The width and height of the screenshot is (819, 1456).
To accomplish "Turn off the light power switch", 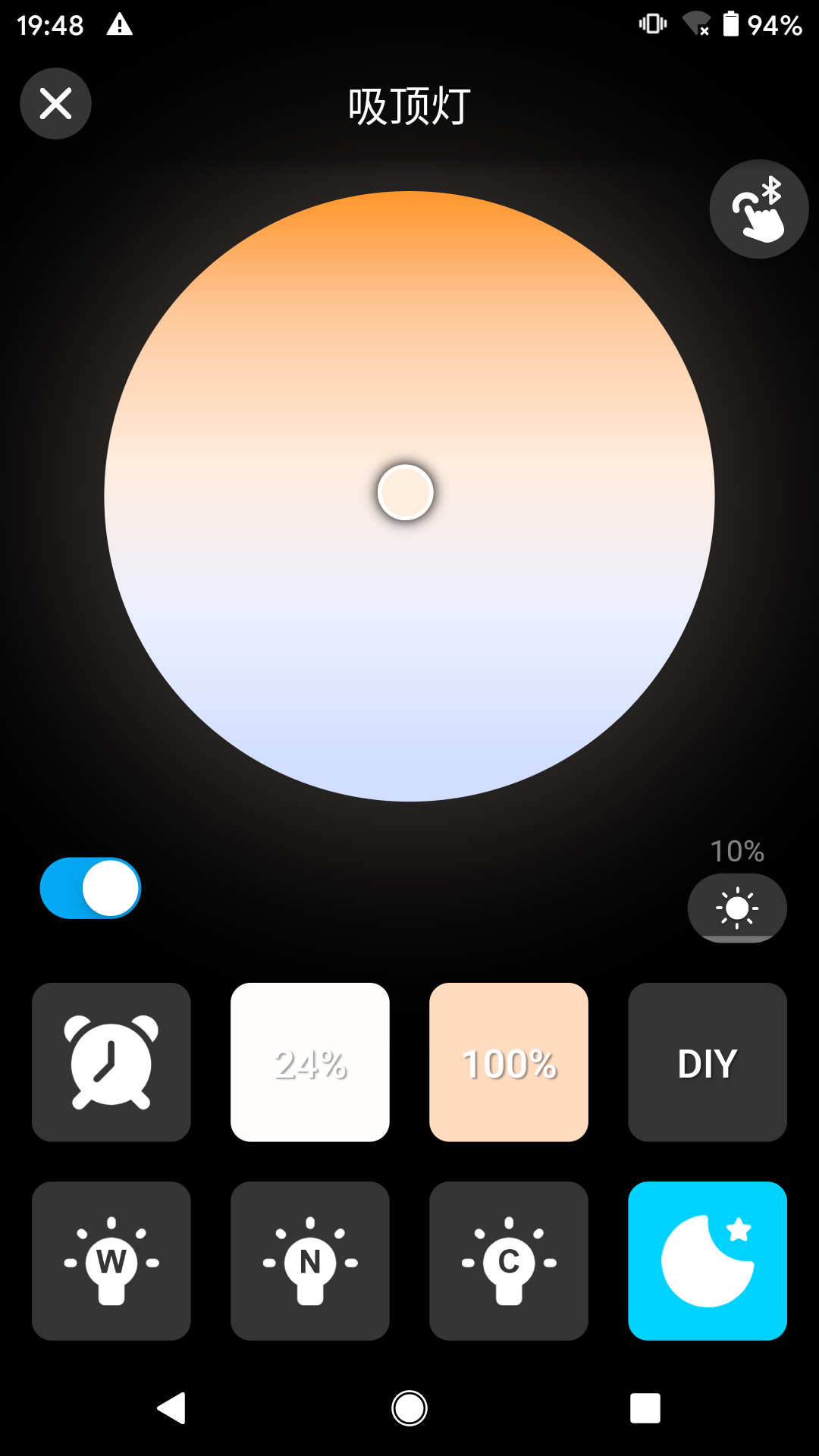I will click(90, 888).
